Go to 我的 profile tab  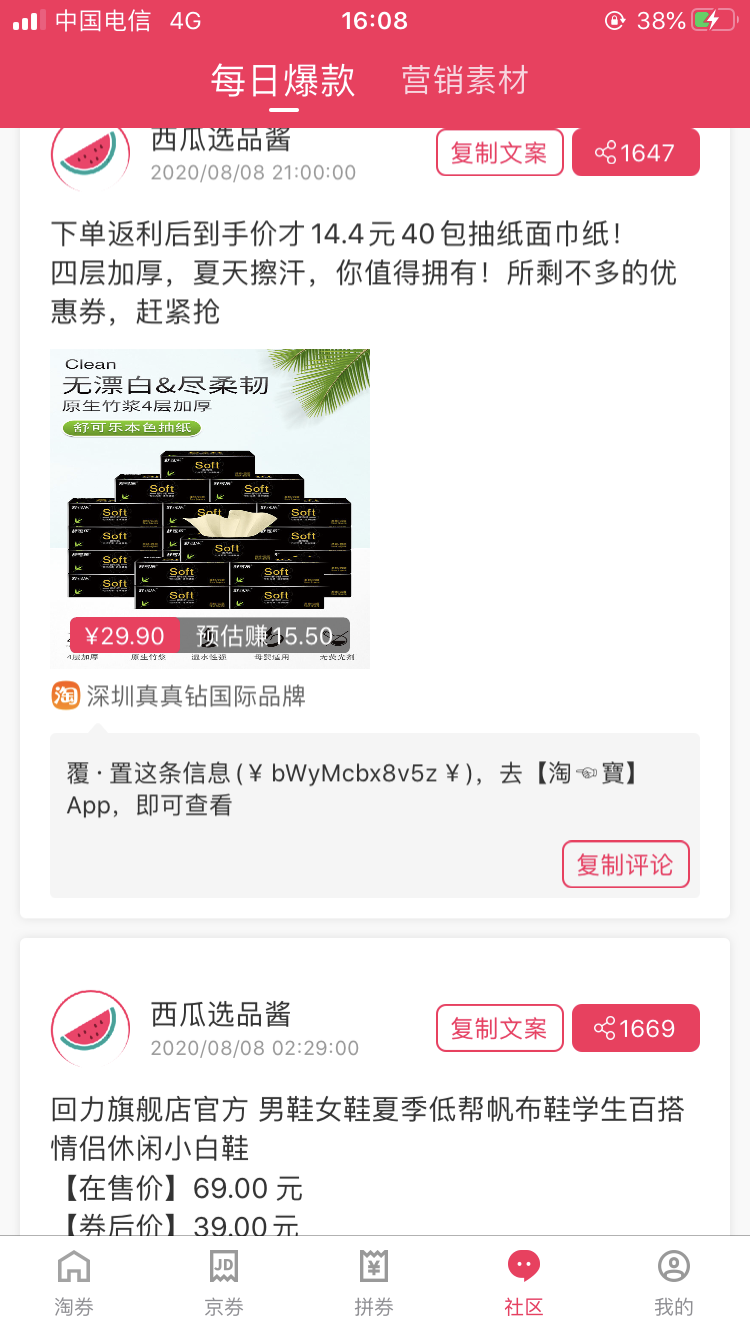(x=674, y=1283)
